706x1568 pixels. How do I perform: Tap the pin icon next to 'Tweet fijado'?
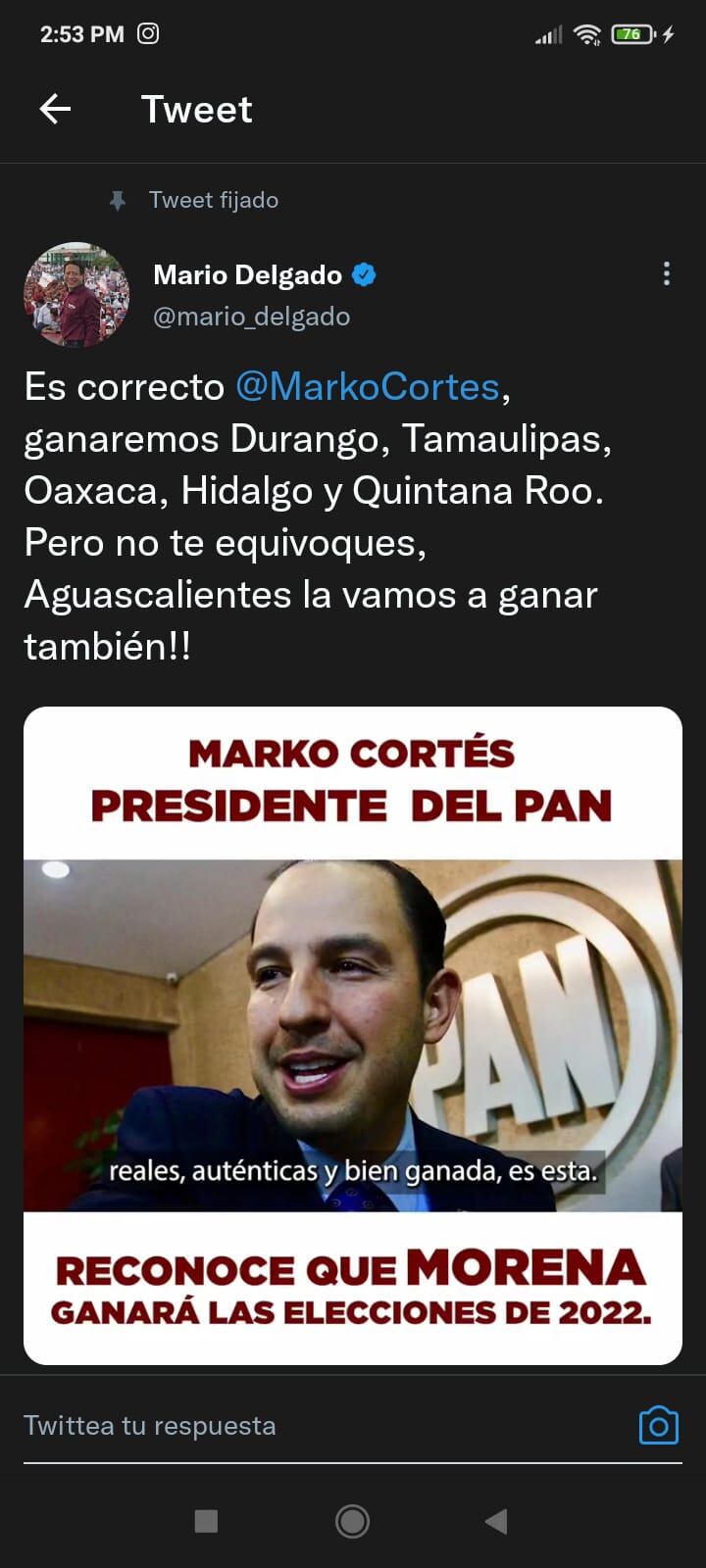click(117, 200)
